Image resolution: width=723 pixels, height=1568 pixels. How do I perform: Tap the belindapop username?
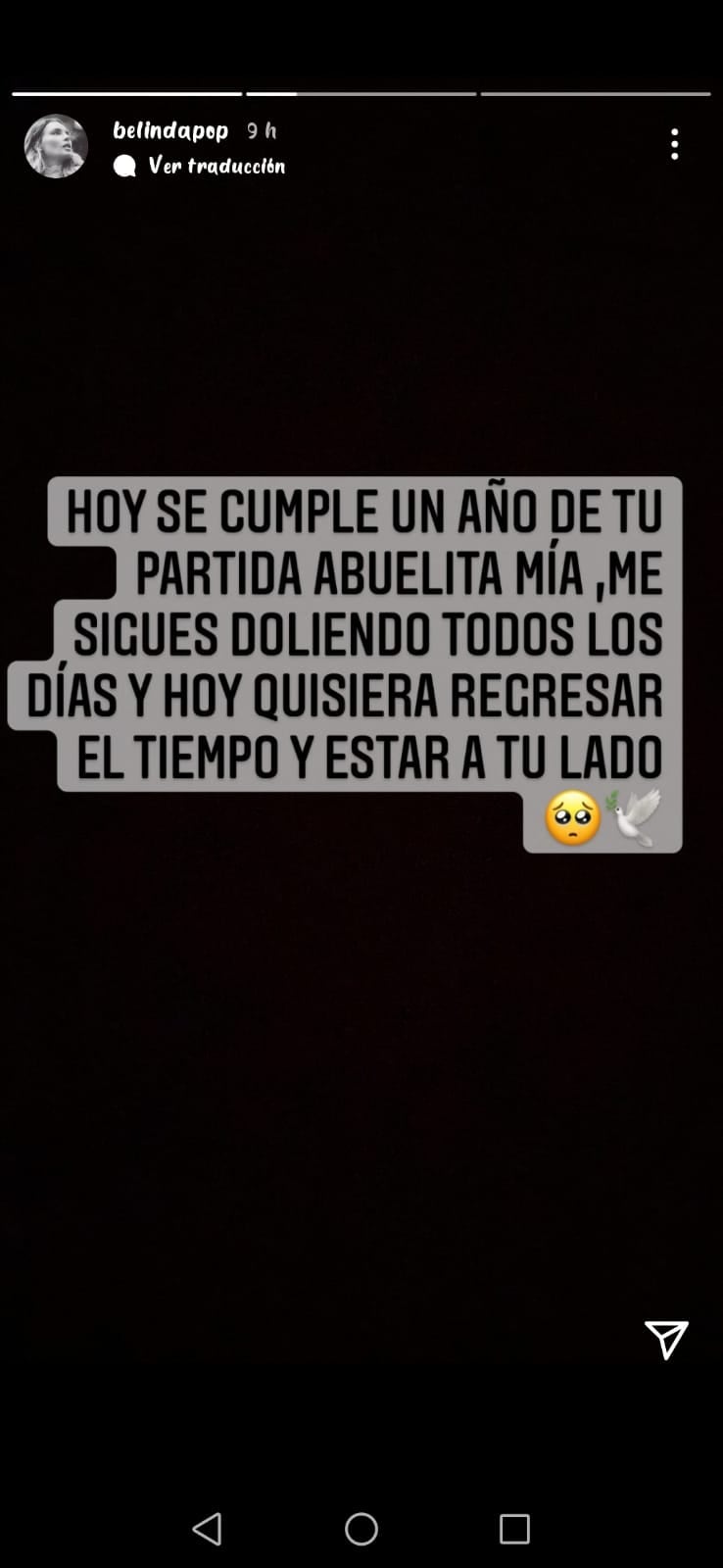click(x=170, y=130)
